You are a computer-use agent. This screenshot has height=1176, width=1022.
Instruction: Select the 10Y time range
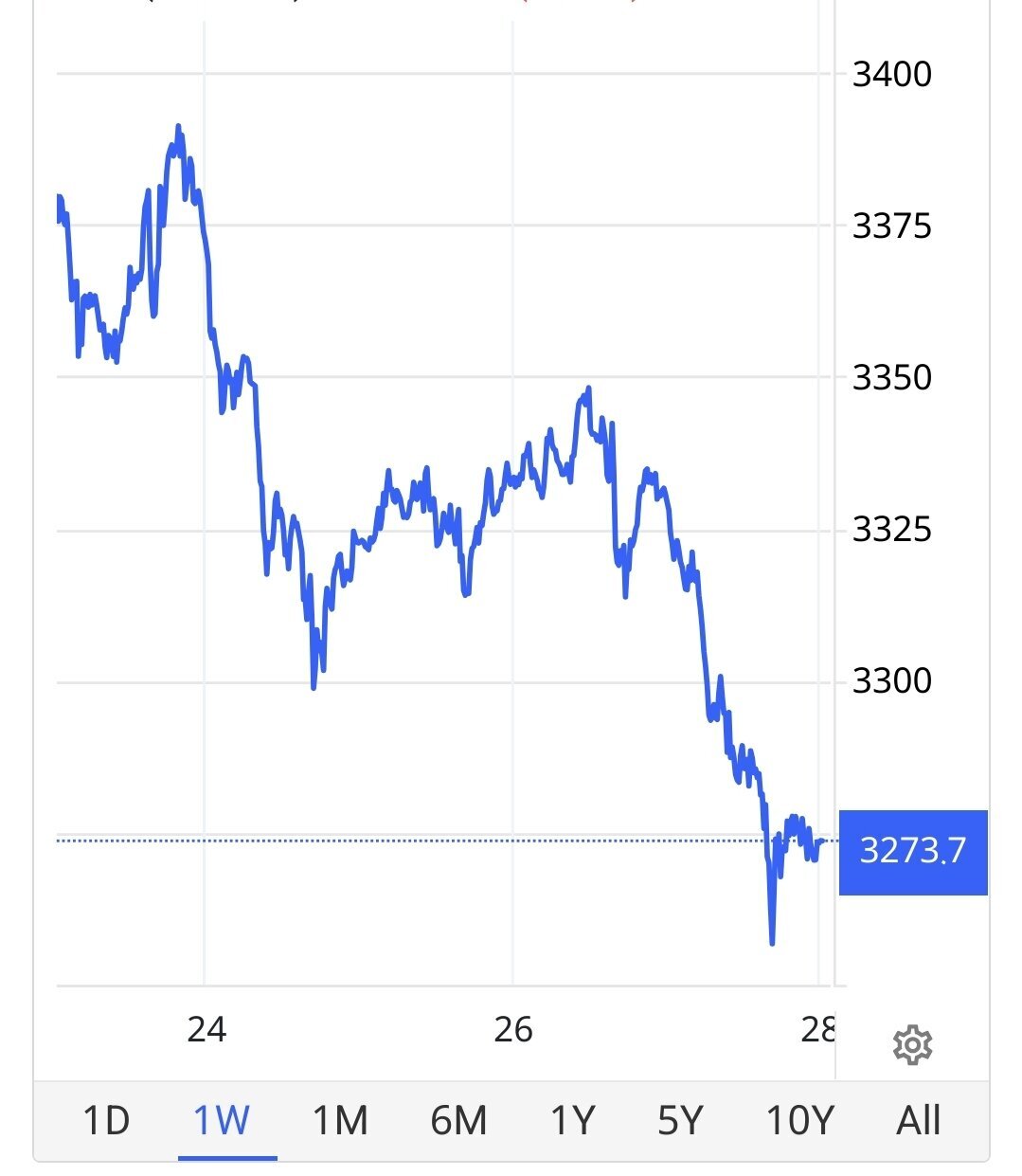point(799,1121)
